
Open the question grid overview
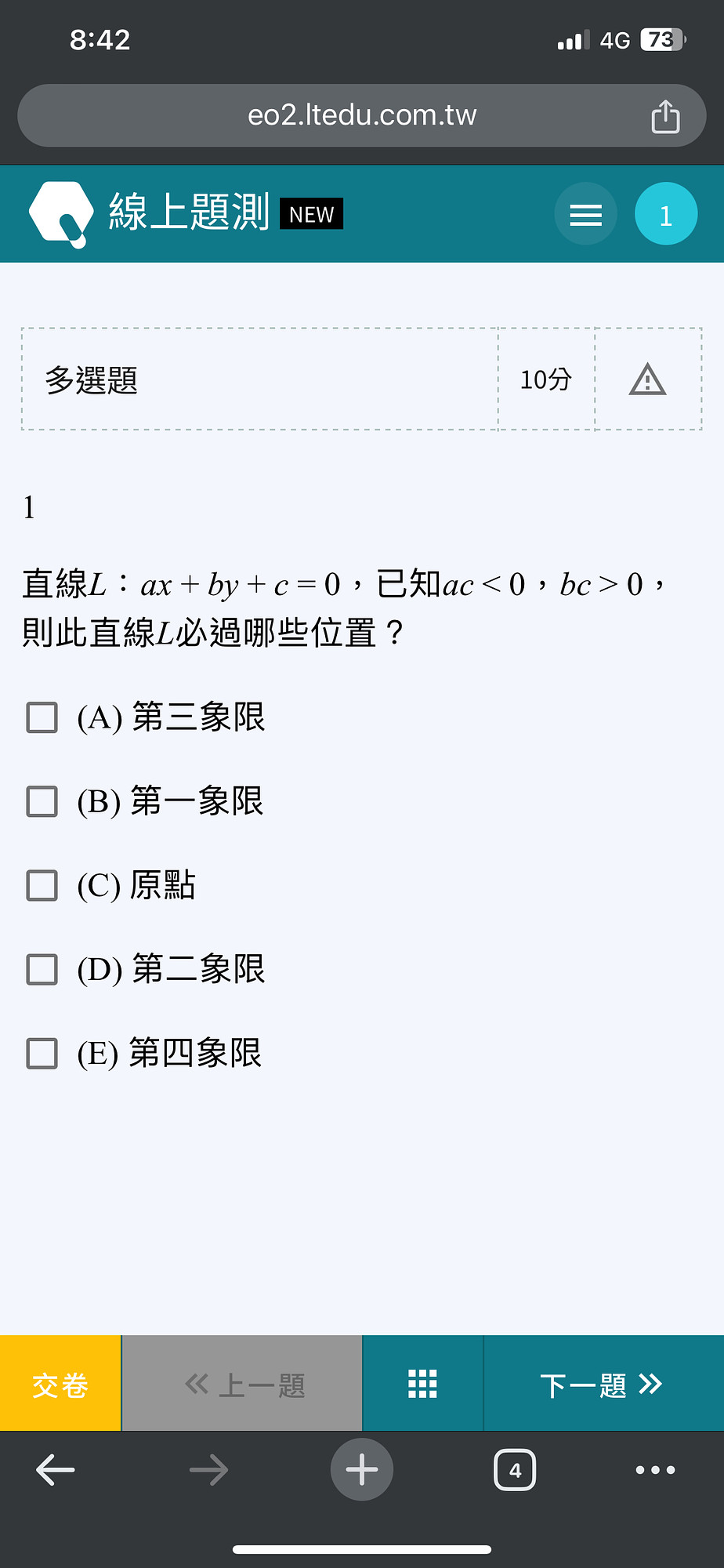coord(423,1384)
